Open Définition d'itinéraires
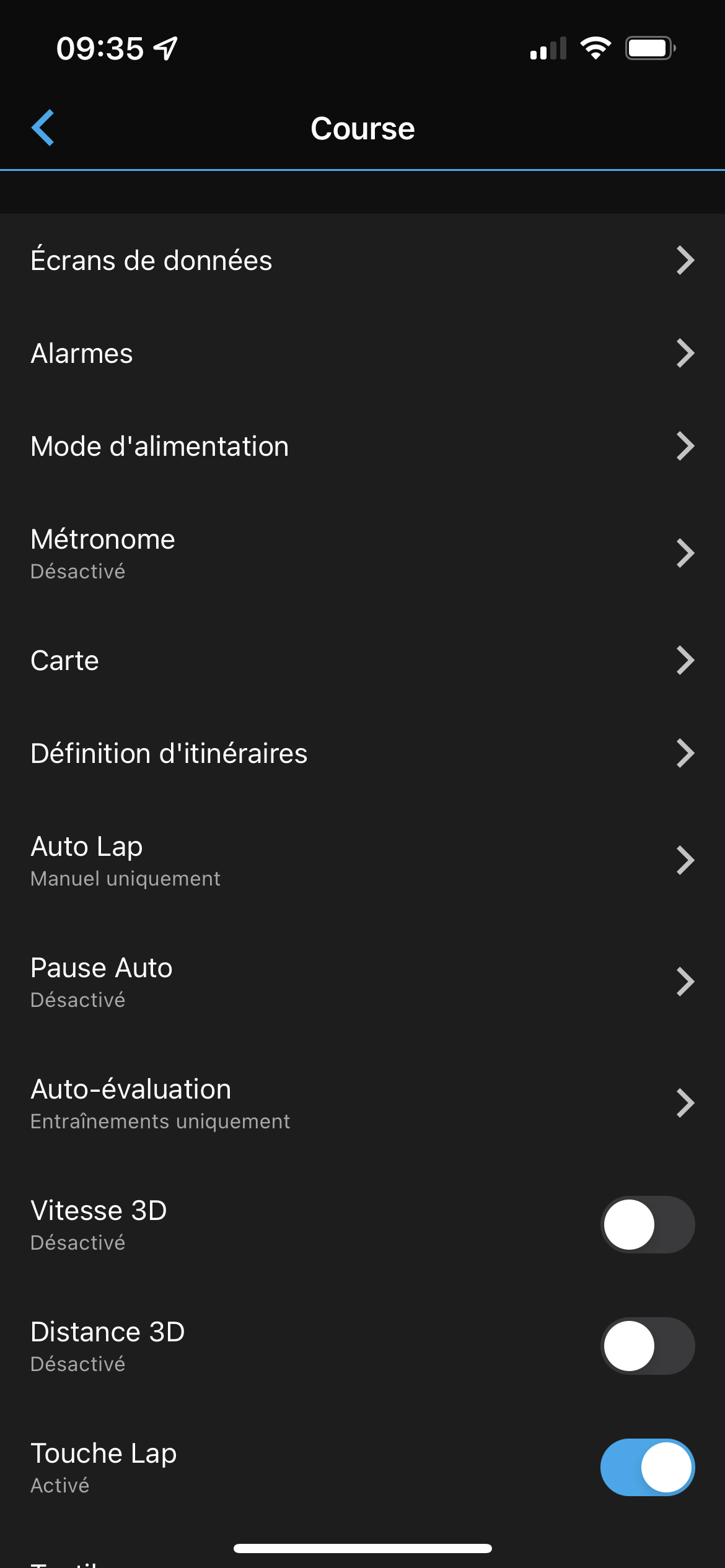725x1568 pixels. click(362, 753)
